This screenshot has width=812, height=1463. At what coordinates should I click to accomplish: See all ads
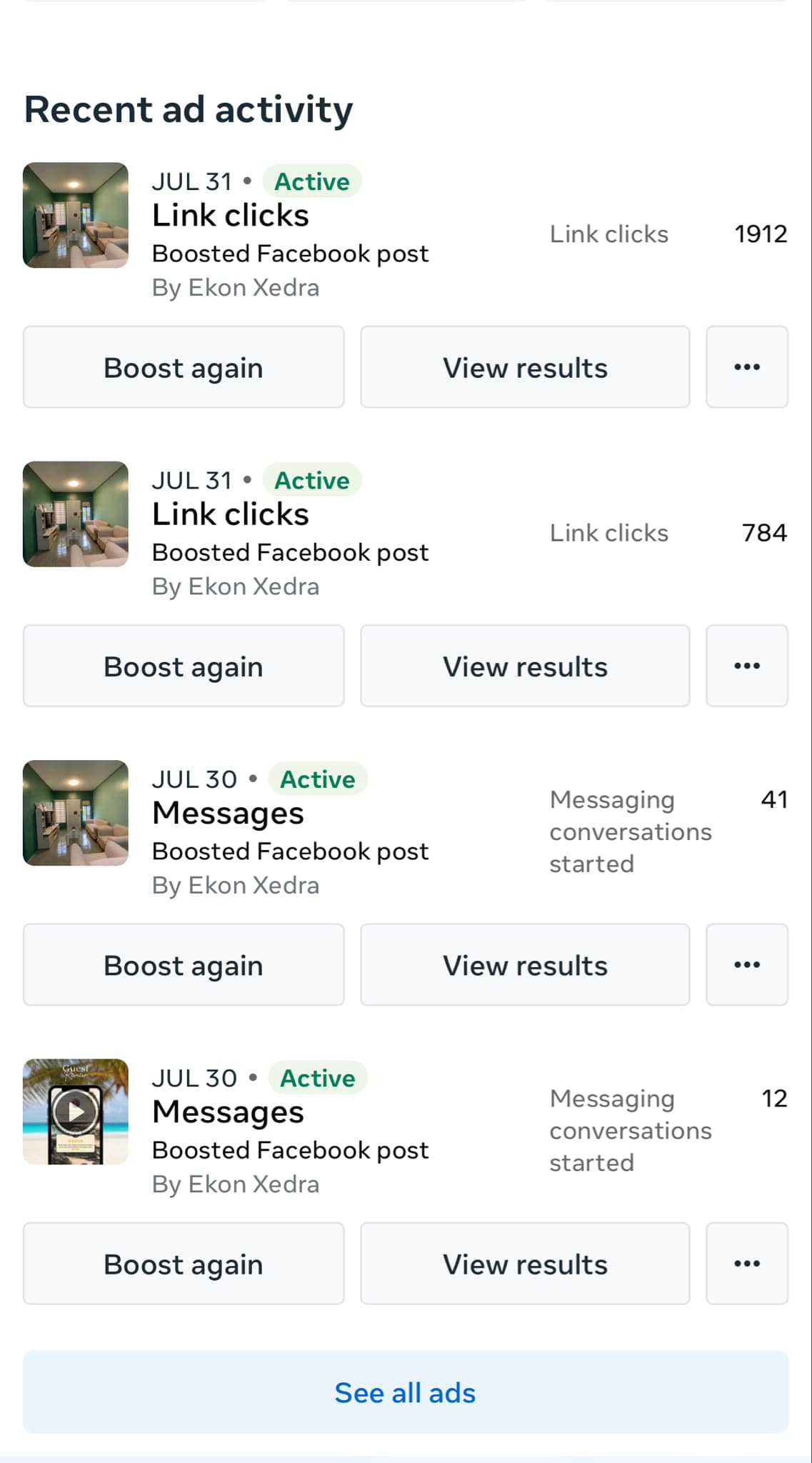tap(406, 1392)
